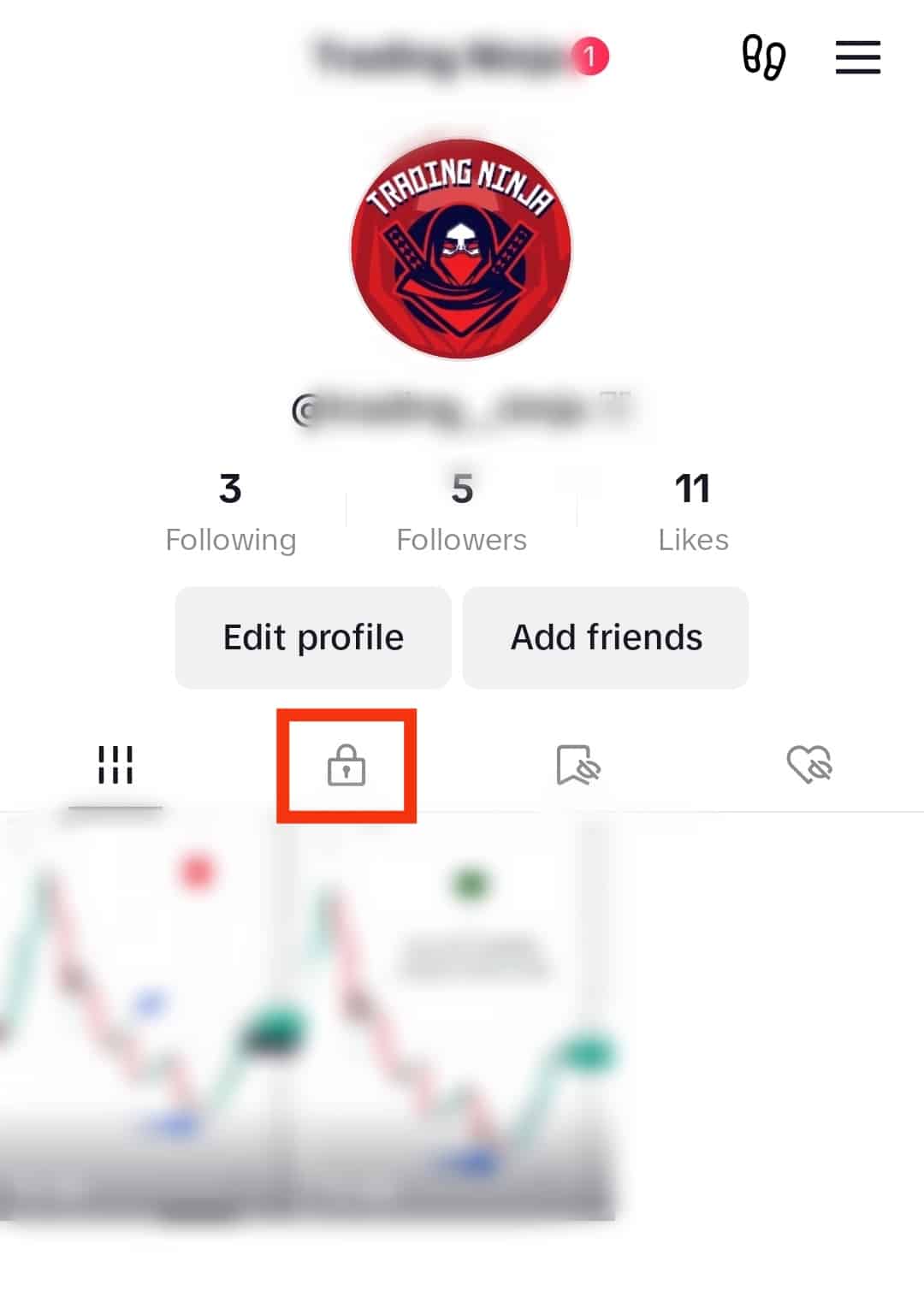Tap Edit profile
924x1291 pixels.
[313, 637]
